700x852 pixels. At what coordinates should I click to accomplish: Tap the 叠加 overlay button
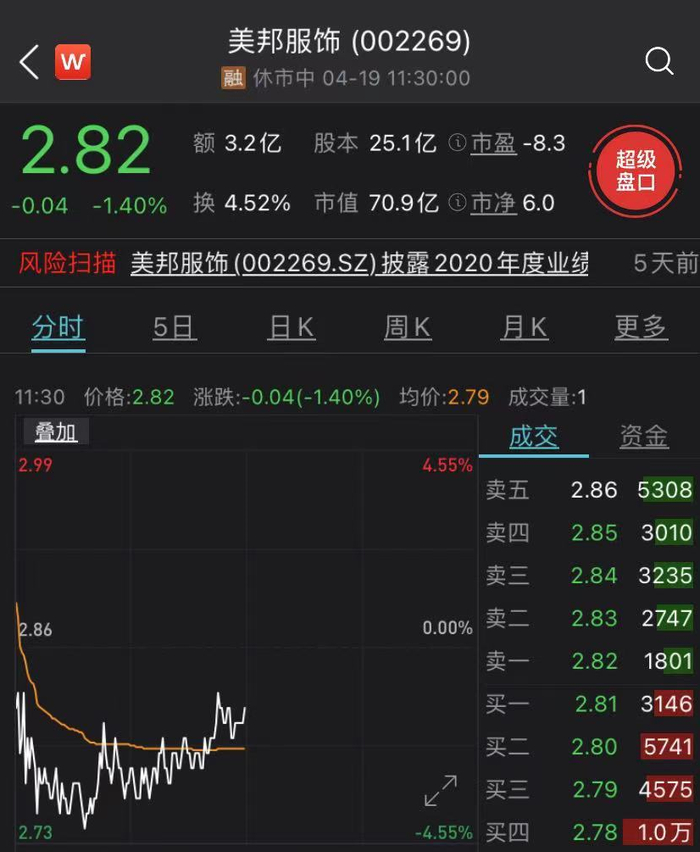[55, 432]
